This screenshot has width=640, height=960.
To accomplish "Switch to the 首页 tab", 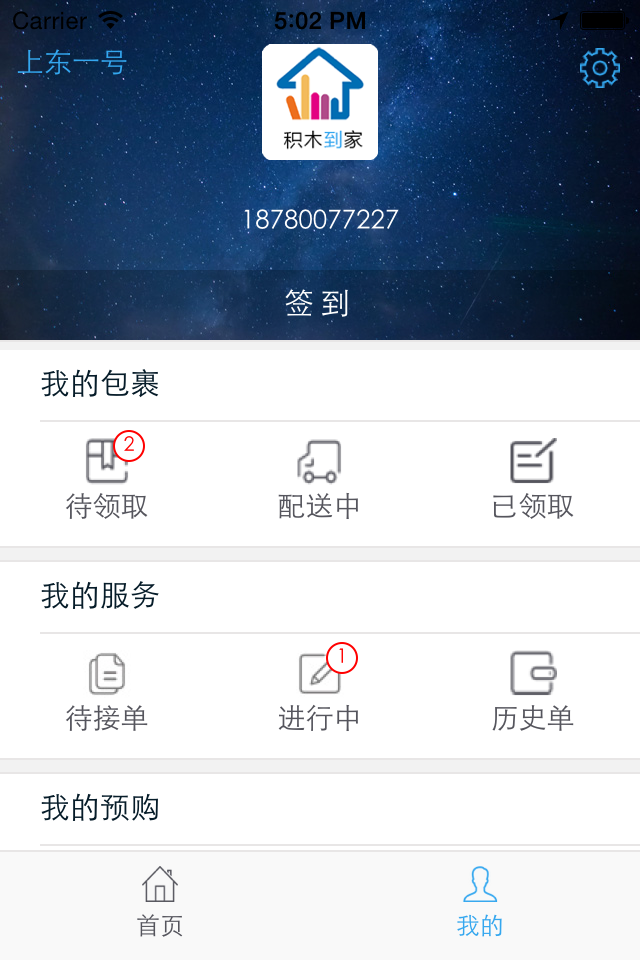I will (x=160, y=903).
